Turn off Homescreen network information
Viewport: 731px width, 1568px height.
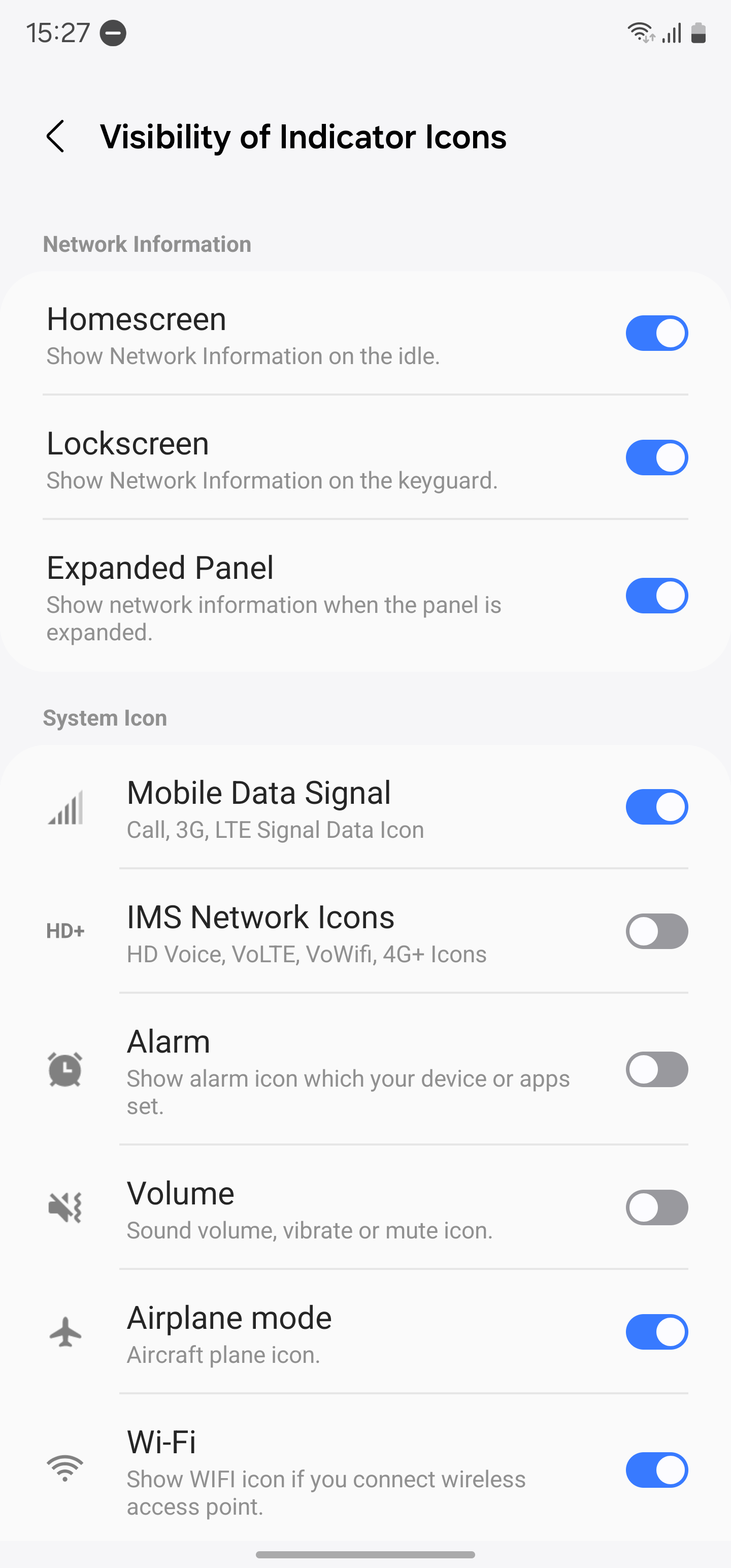(656, 333)
